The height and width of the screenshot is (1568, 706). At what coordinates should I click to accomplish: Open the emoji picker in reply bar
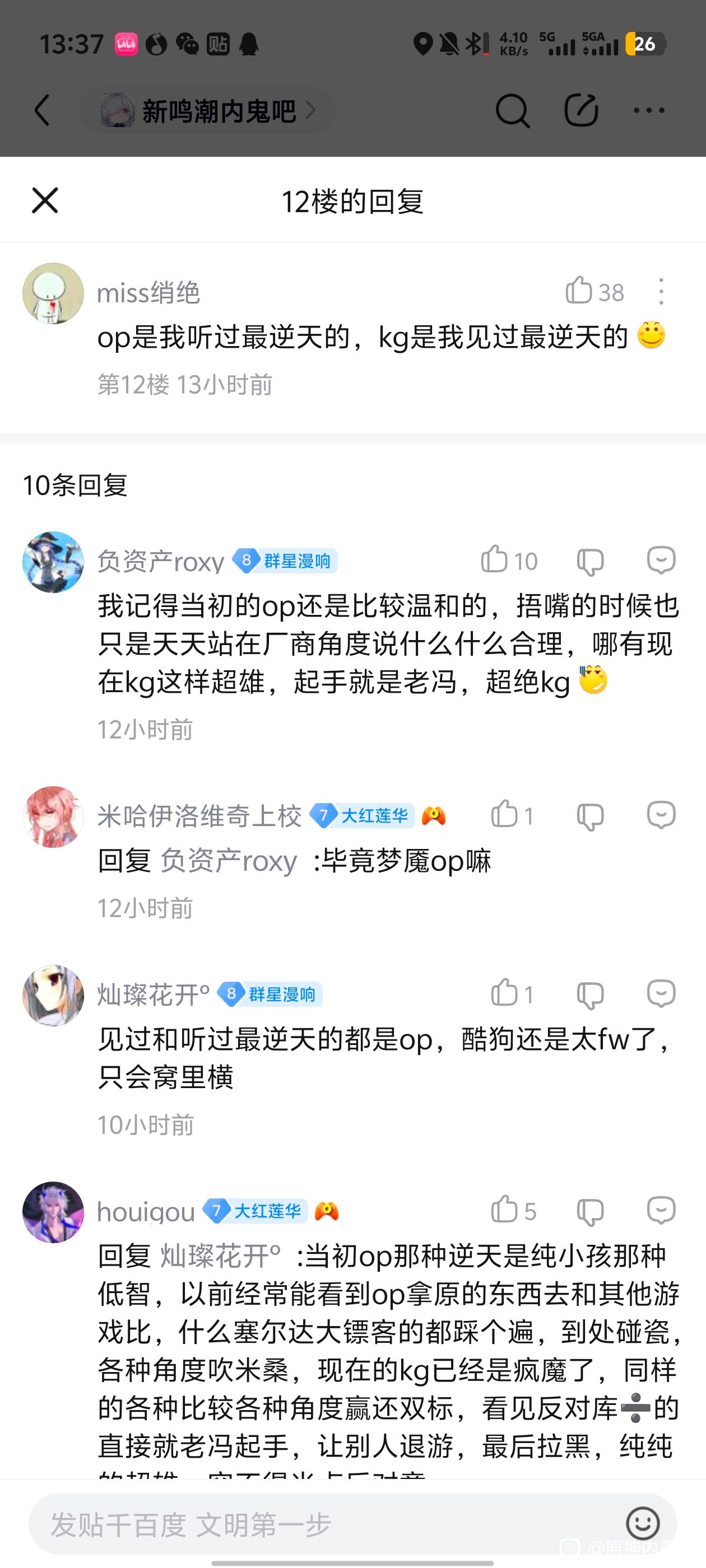(643, 1524)
